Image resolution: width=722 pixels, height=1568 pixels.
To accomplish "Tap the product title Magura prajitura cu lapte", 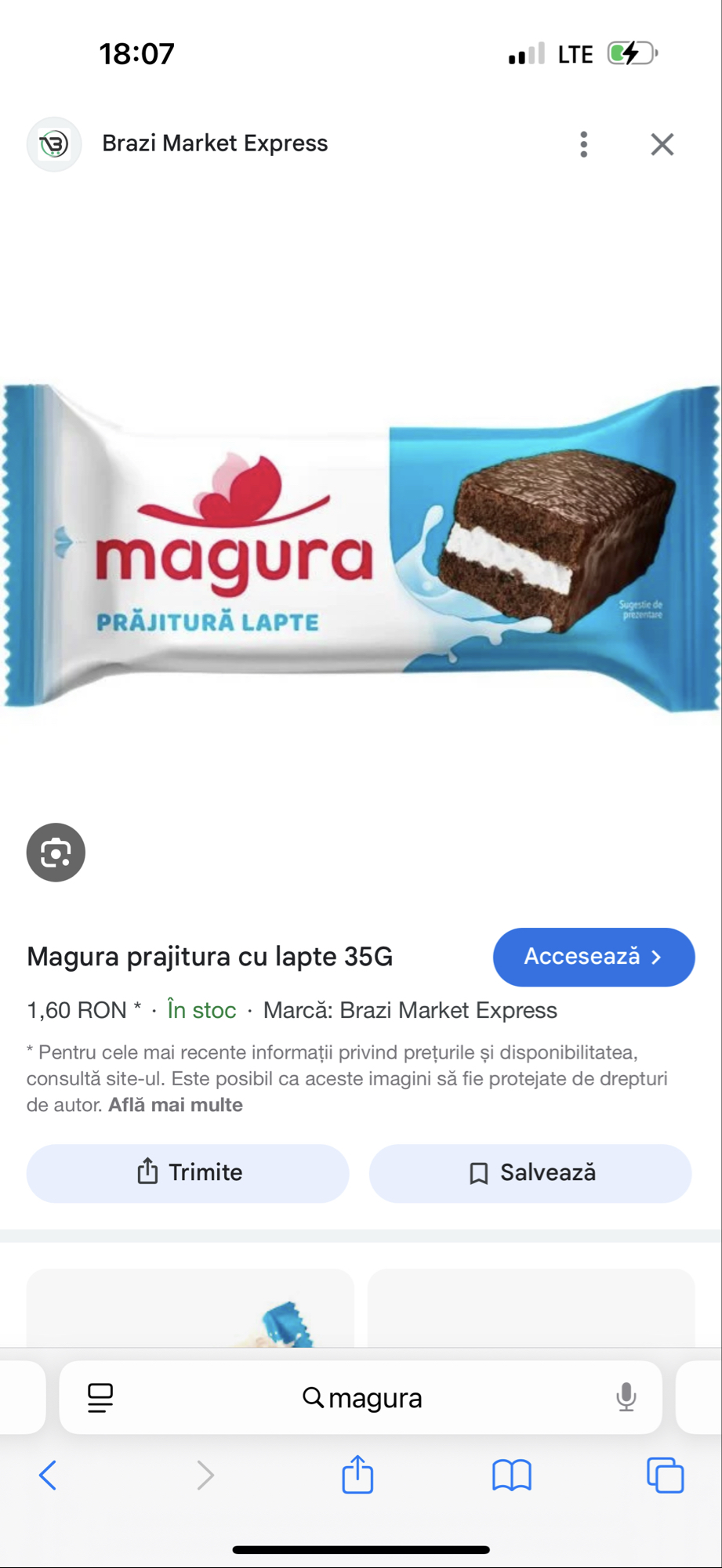I will pyautogui.click(x=209, y=957).
